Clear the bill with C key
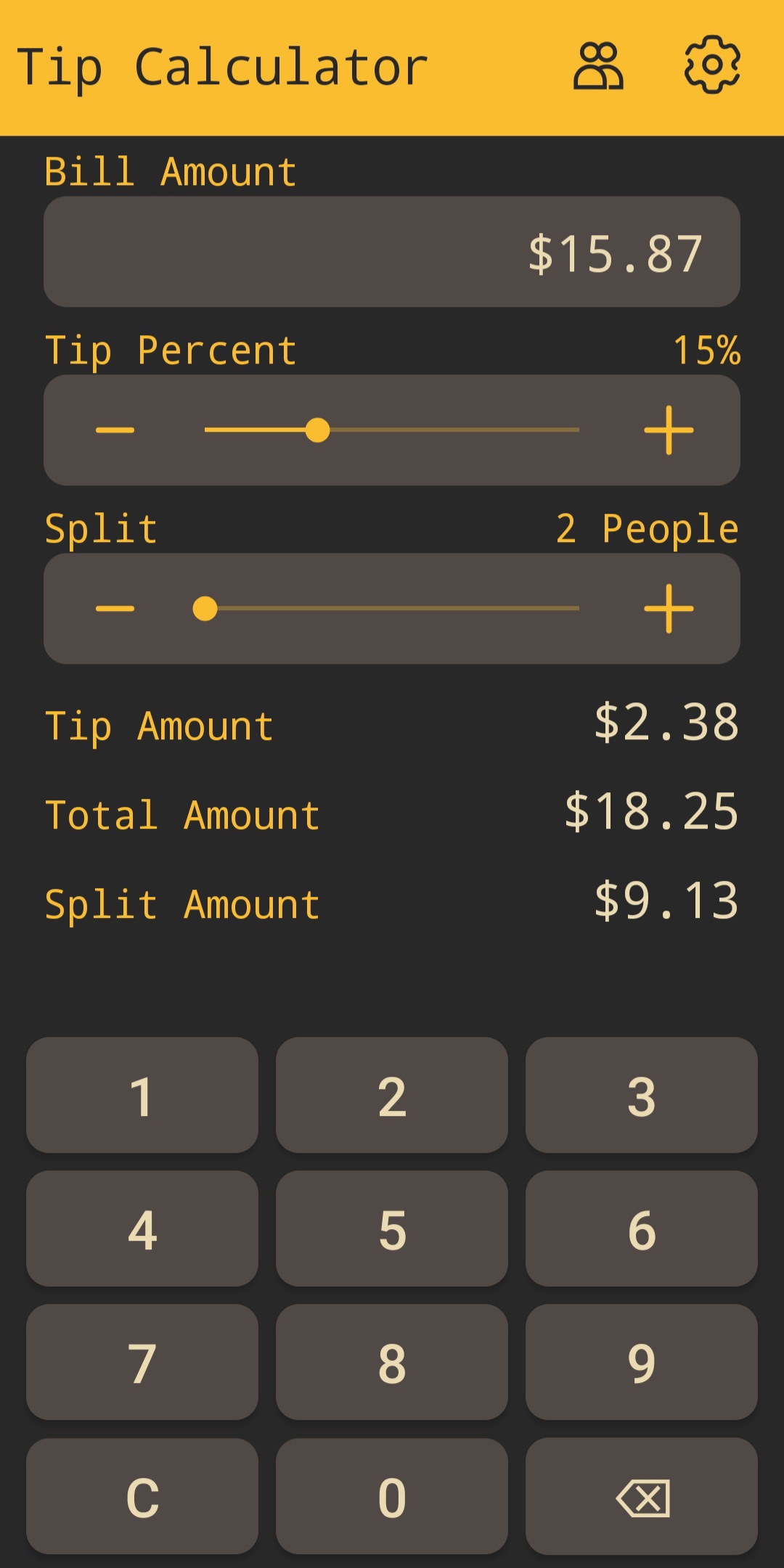This screenshot has width=784, height=1568. (142, 1496)
